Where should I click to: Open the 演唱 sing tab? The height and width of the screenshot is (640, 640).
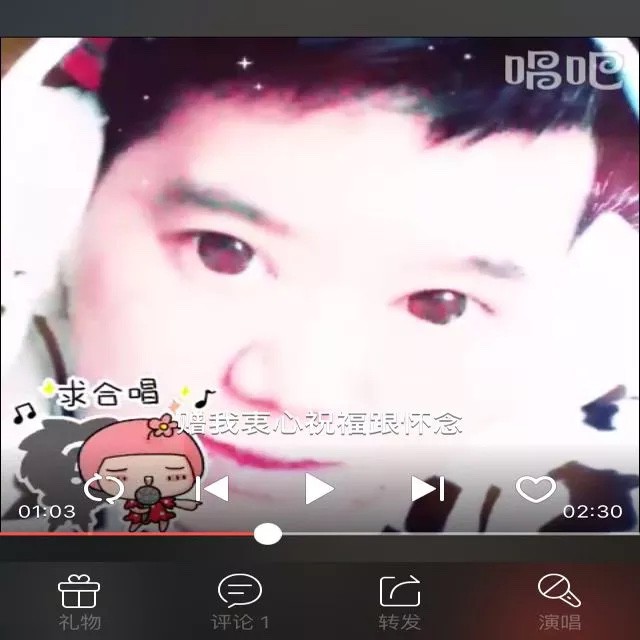559,602
